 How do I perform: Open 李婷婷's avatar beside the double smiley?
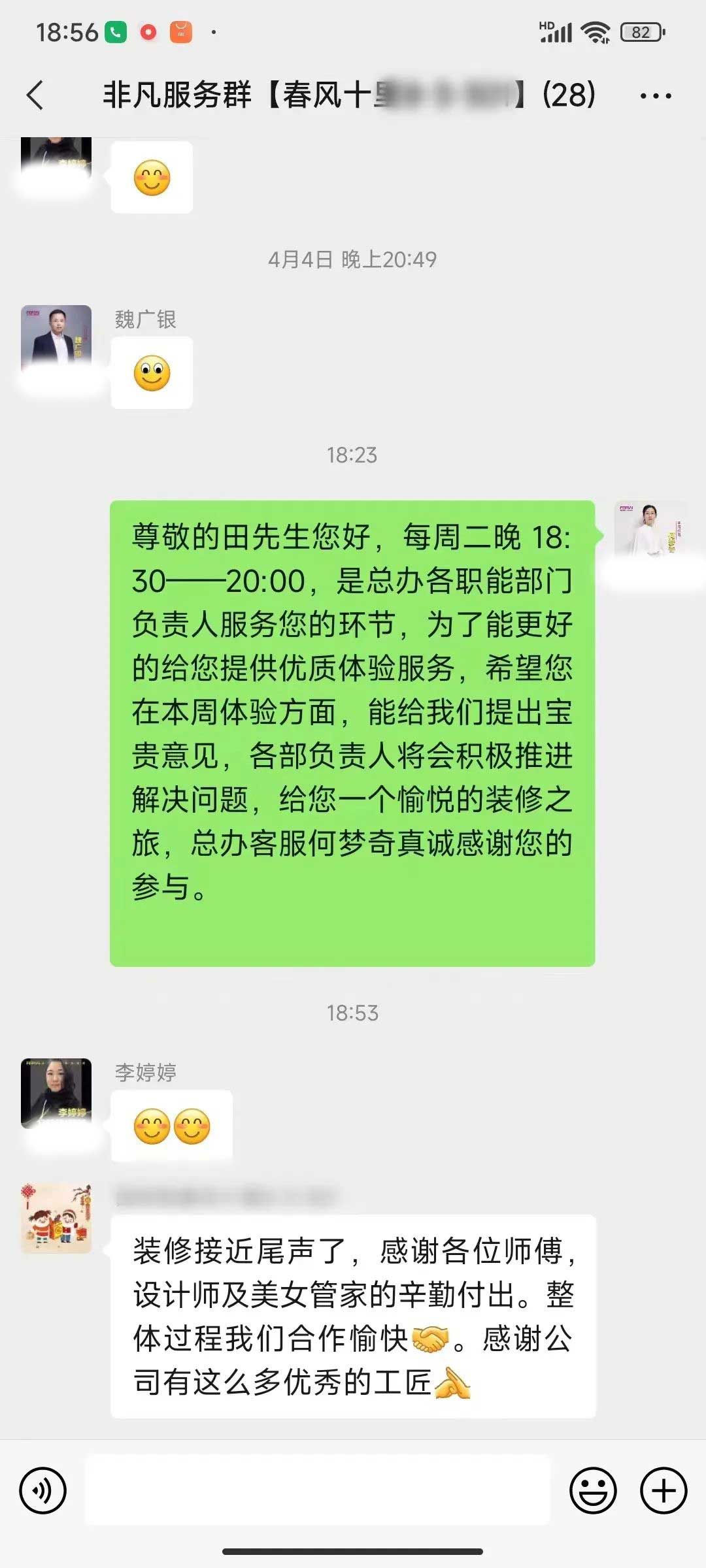(56, 1092)
